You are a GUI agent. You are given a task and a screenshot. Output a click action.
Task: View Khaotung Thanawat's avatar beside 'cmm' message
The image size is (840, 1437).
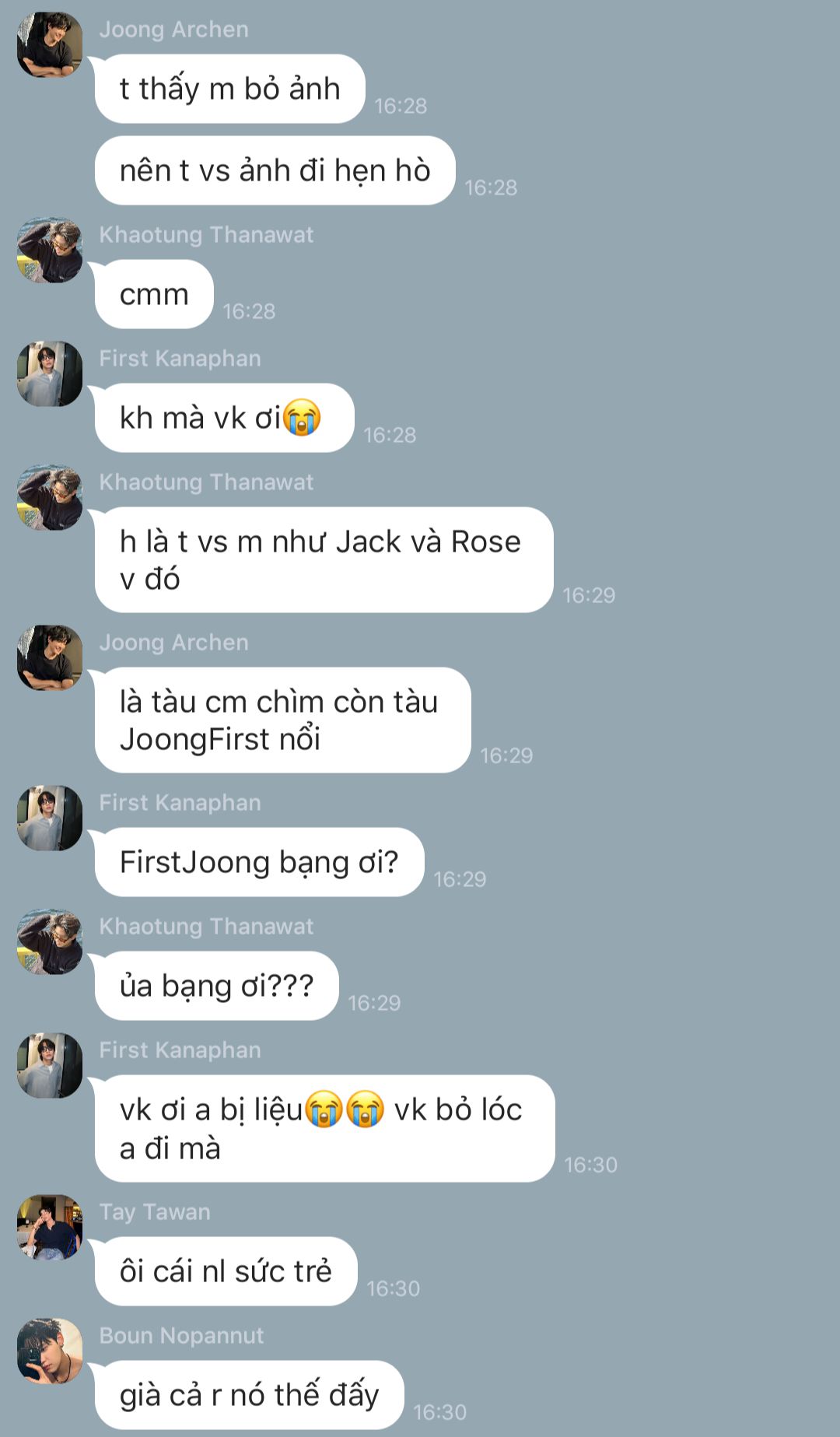point(50,250)
